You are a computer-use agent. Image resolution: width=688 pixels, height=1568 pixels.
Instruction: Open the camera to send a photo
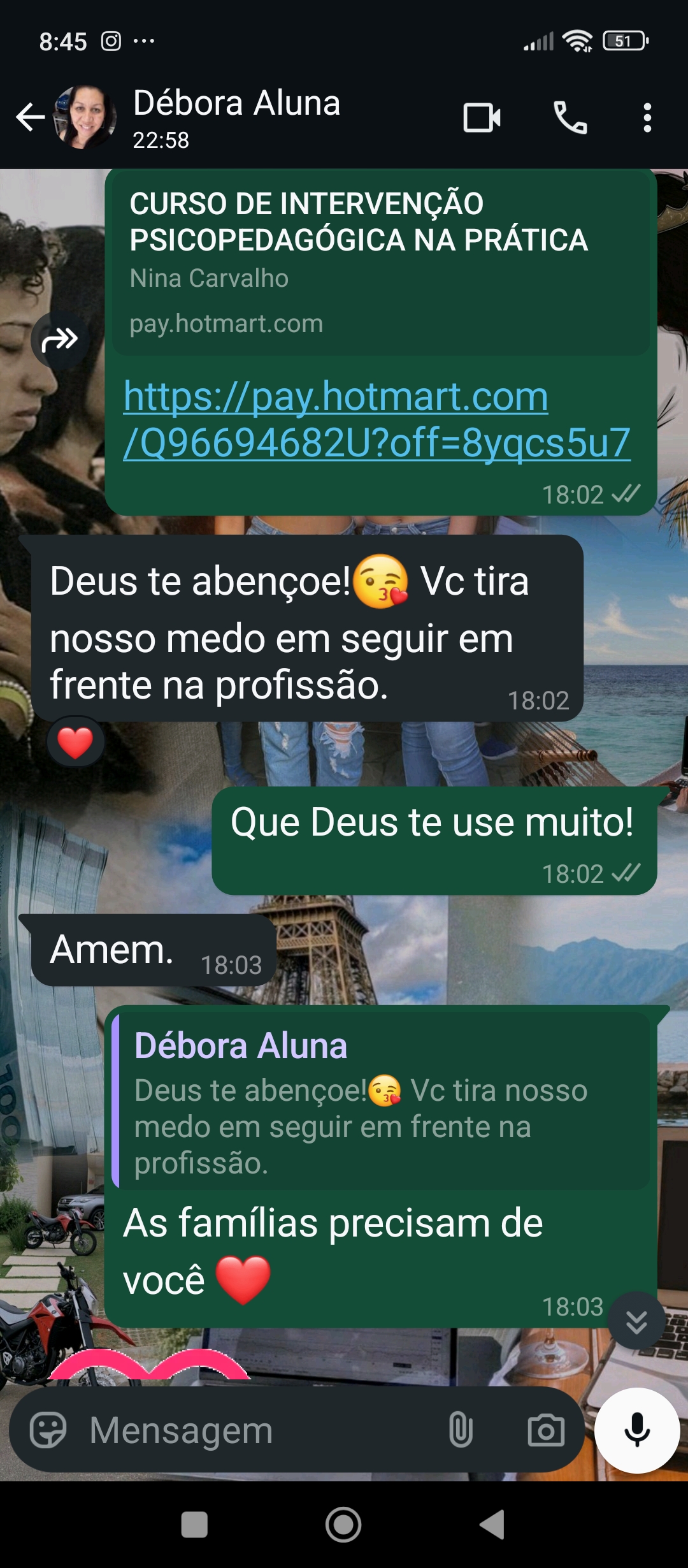point(546,1430)
